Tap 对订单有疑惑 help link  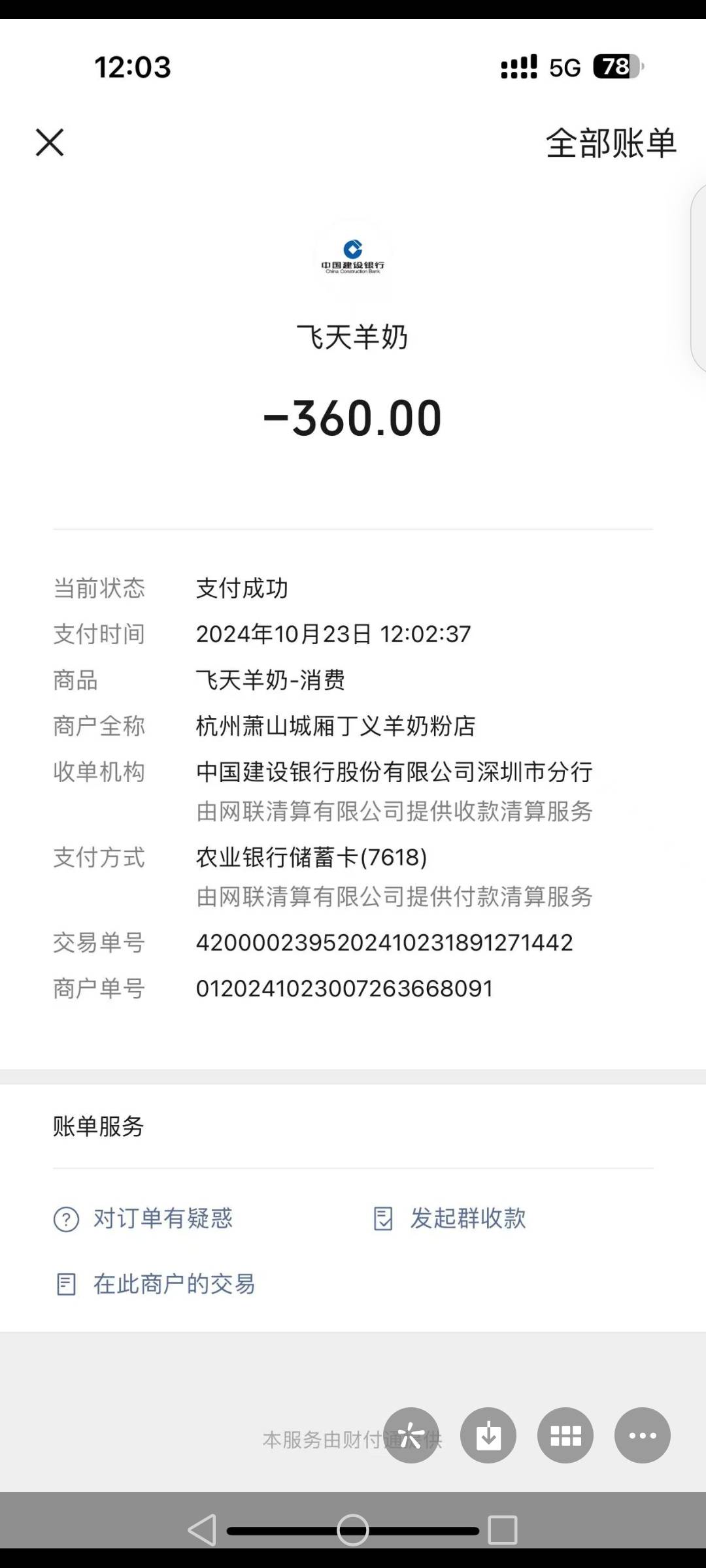162,1218
